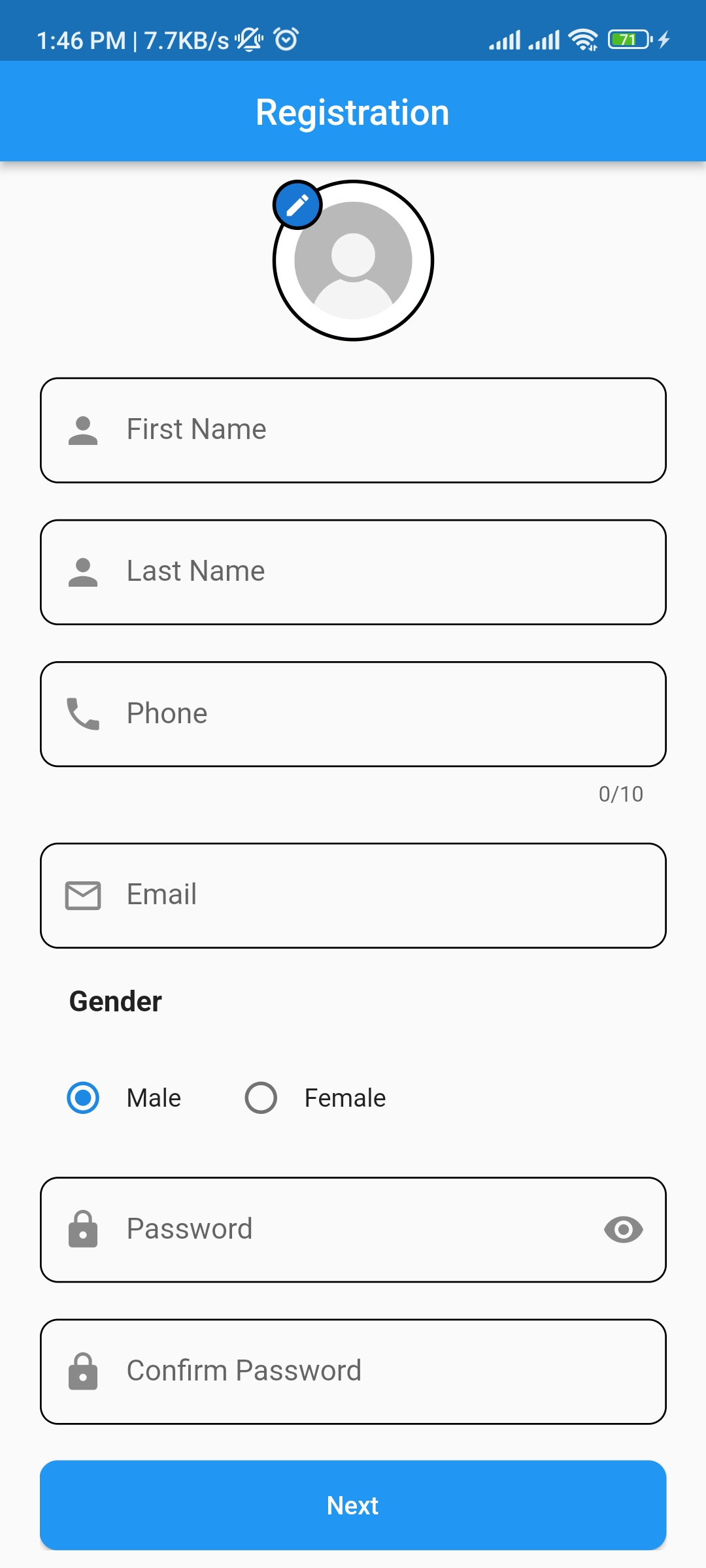This screenshot has height=1568, width=706.
Task: Click the Wi-Fi icon in status bar
Action: click(582, 39)
